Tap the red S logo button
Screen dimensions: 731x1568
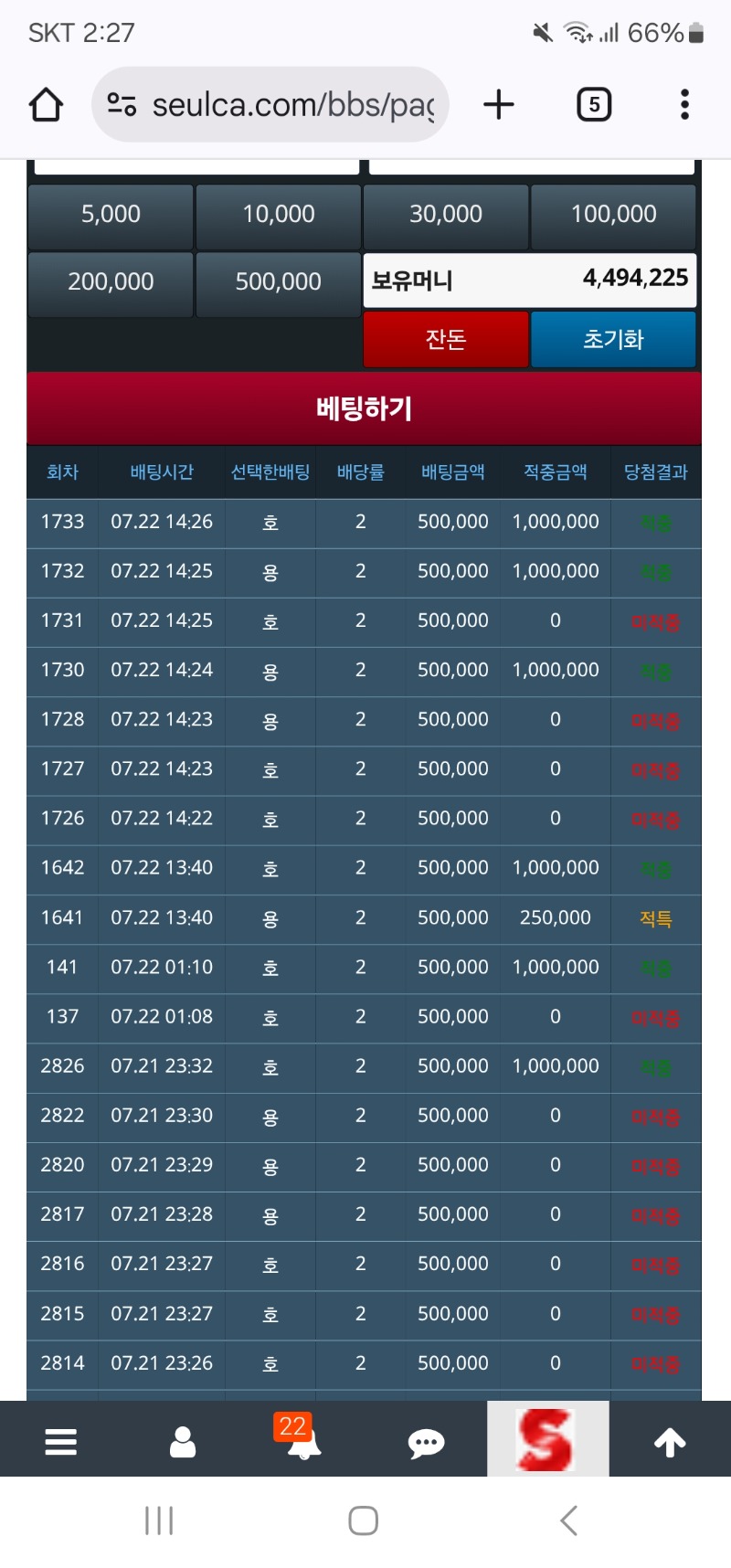tap(547, 1438)
